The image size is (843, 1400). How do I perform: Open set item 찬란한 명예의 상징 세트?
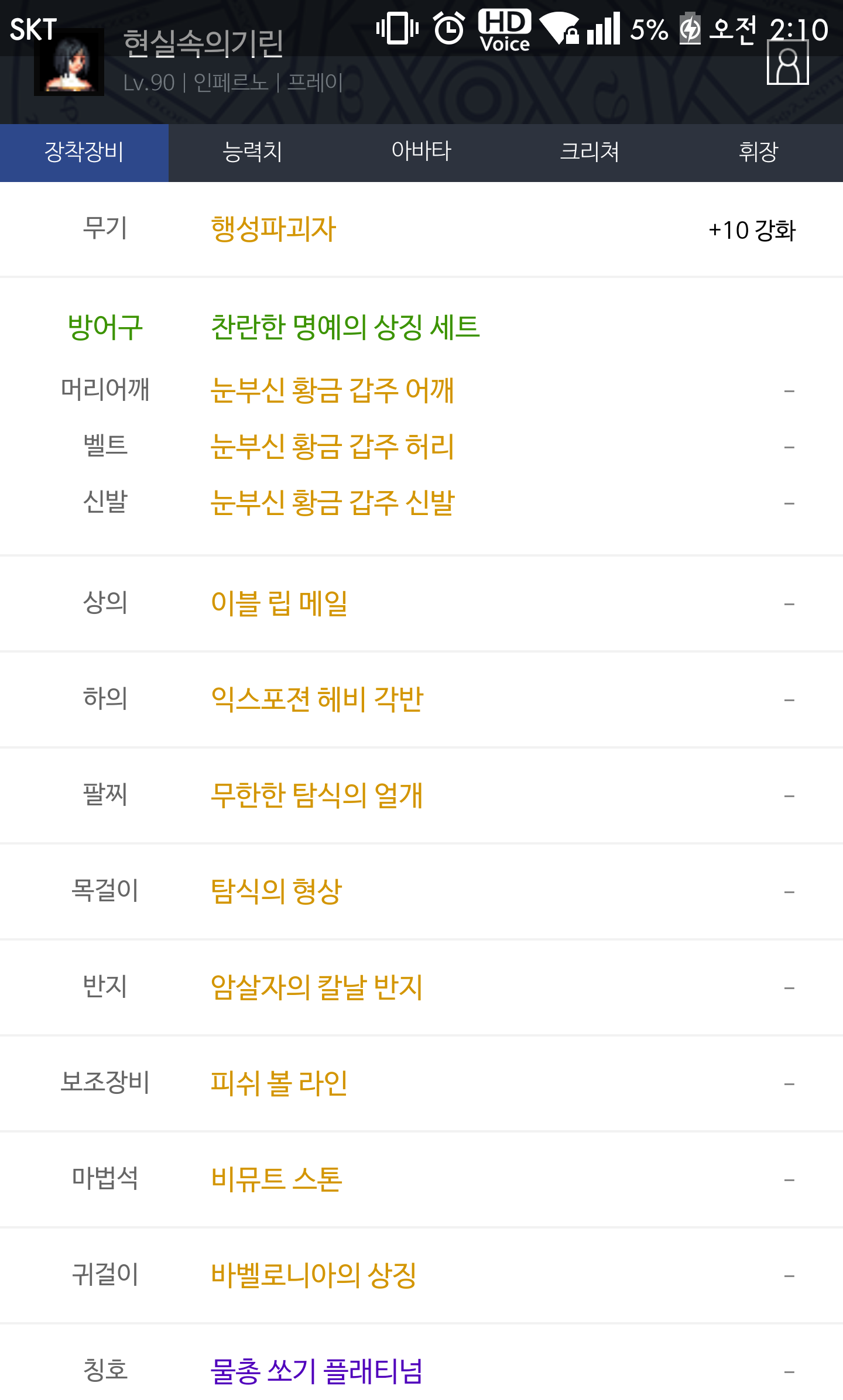pos(345,327)
